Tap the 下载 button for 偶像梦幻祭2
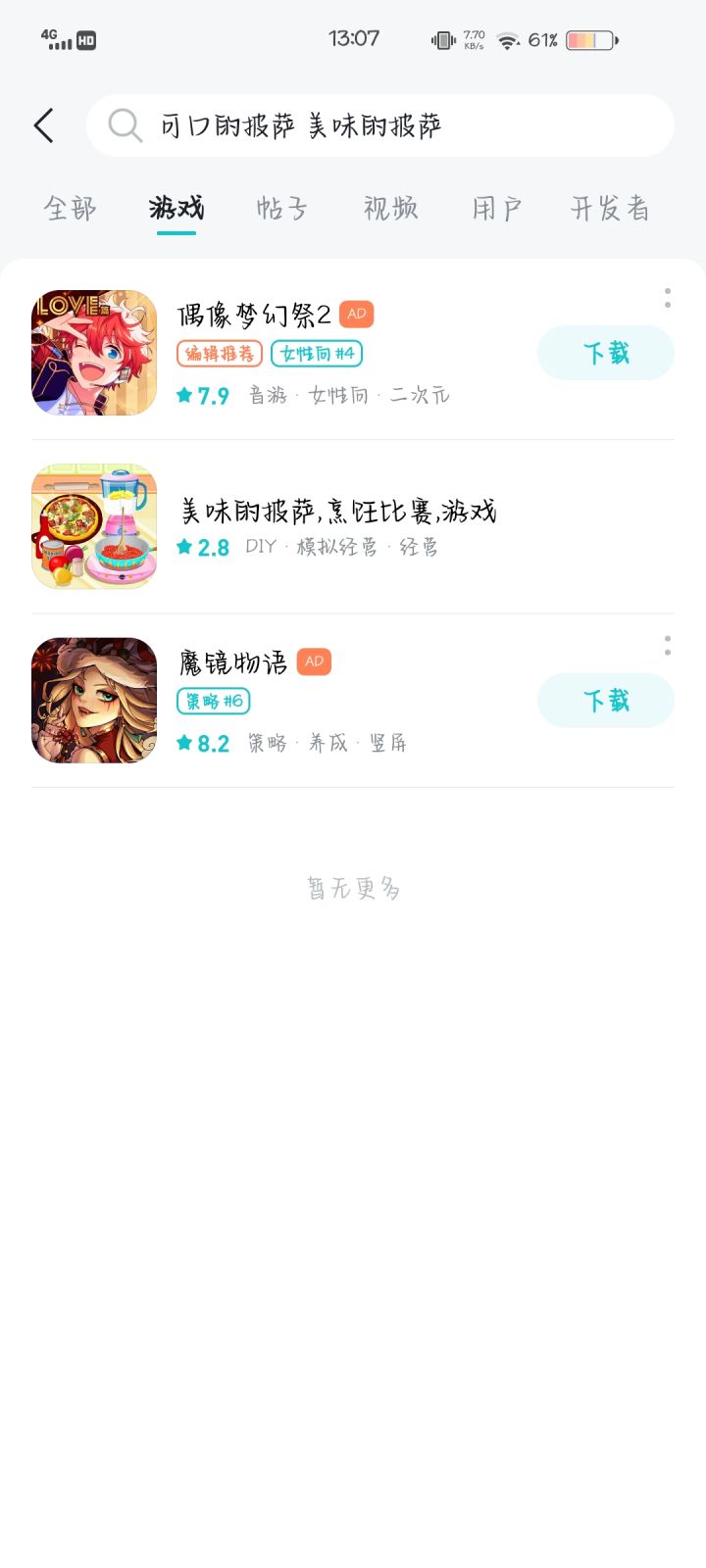The height and width of the screenshot is (1568, 706). [605, 352]
